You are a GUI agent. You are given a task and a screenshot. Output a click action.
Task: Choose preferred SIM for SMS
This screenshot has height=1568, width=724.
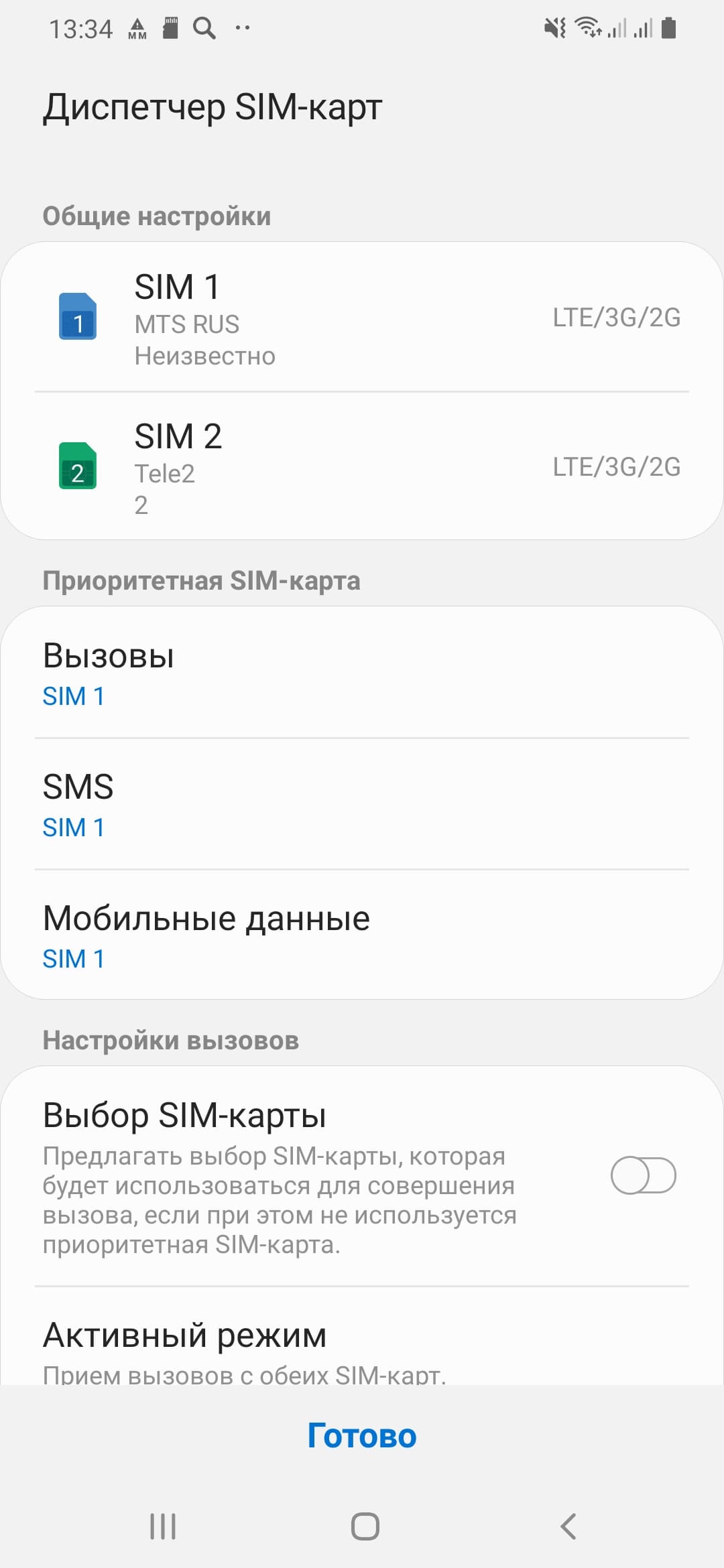pyautogui.click(x=362, y=804)
